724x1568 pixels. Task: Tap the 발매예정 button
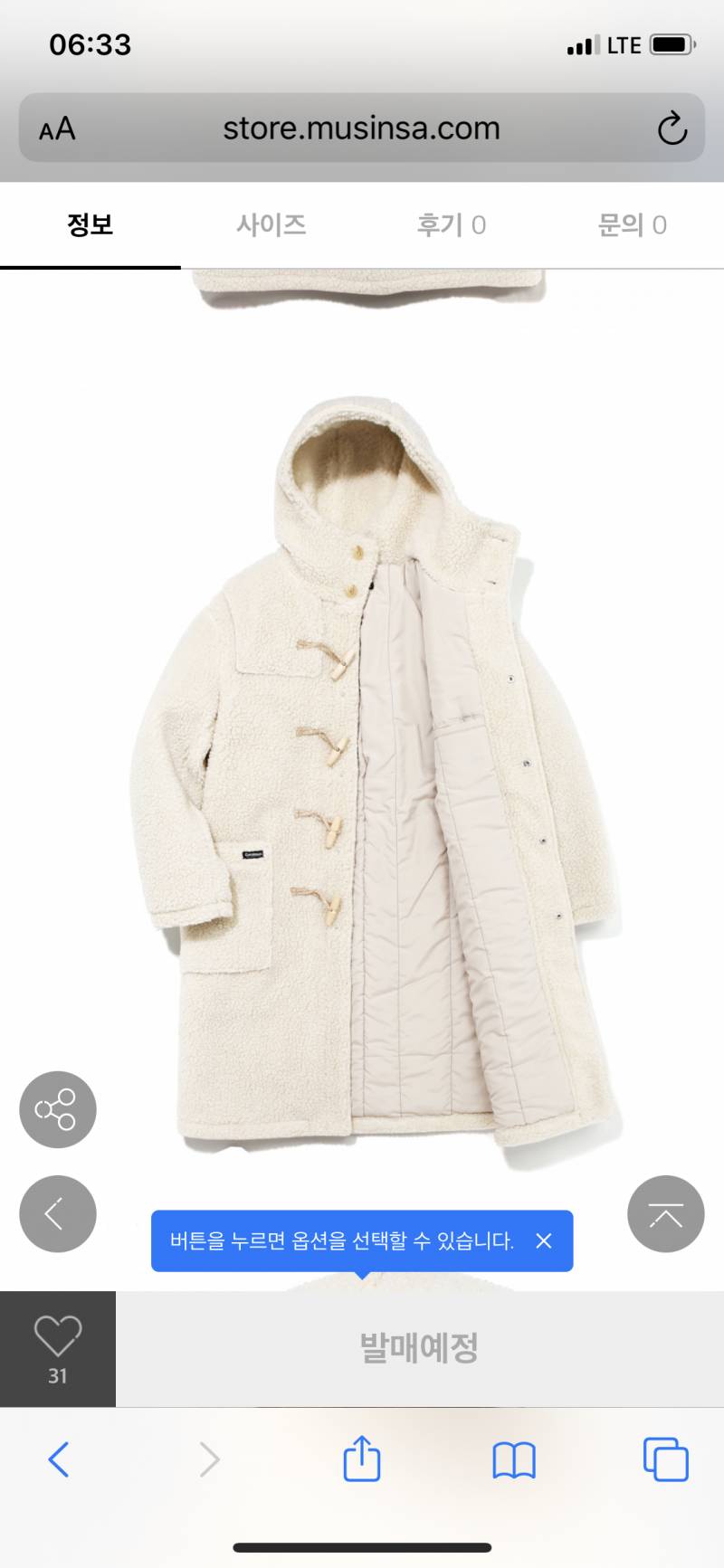[x=419, y=1348]
